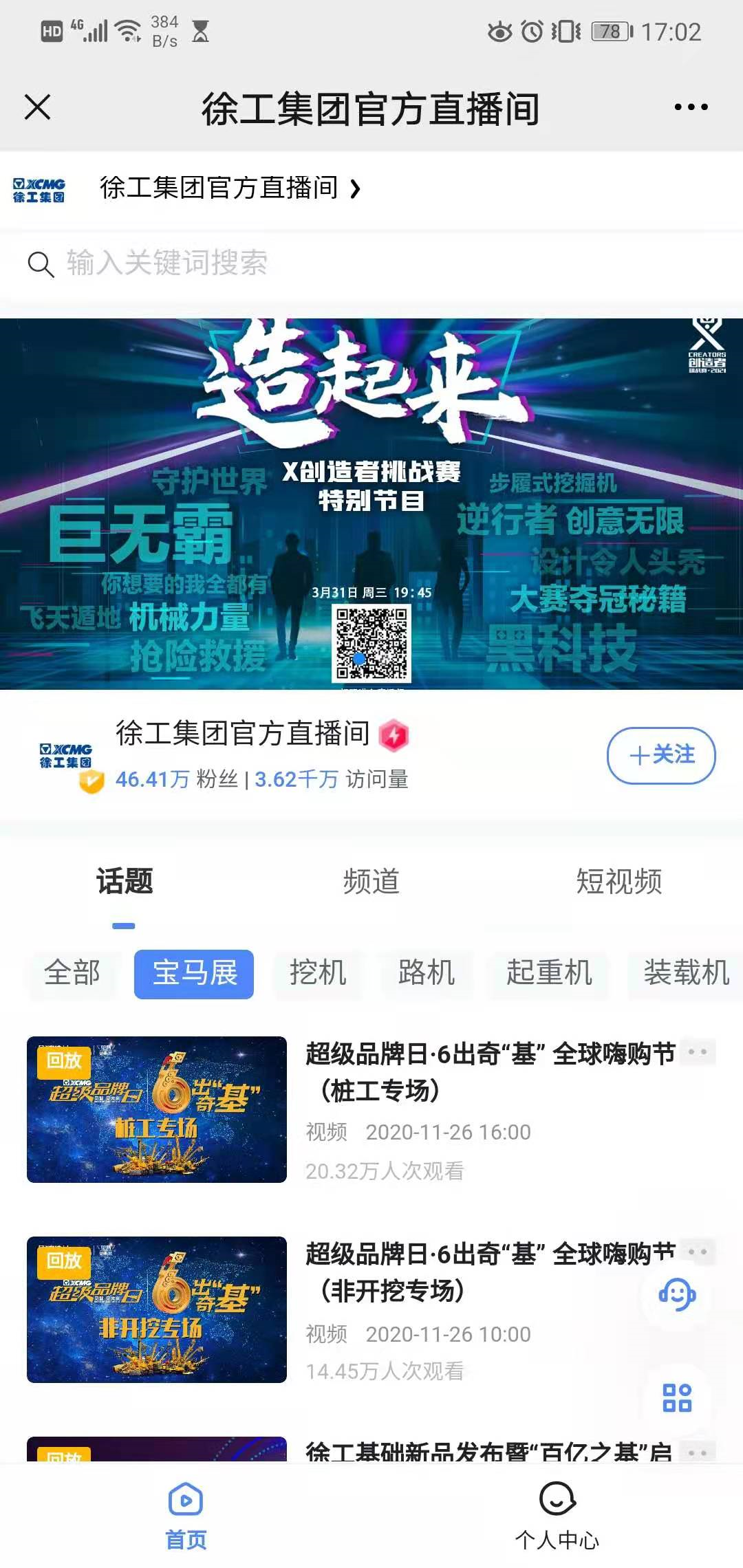743x1568 pixels.
Task: Switch to the 频道 tab
Action: click(371, 882)
